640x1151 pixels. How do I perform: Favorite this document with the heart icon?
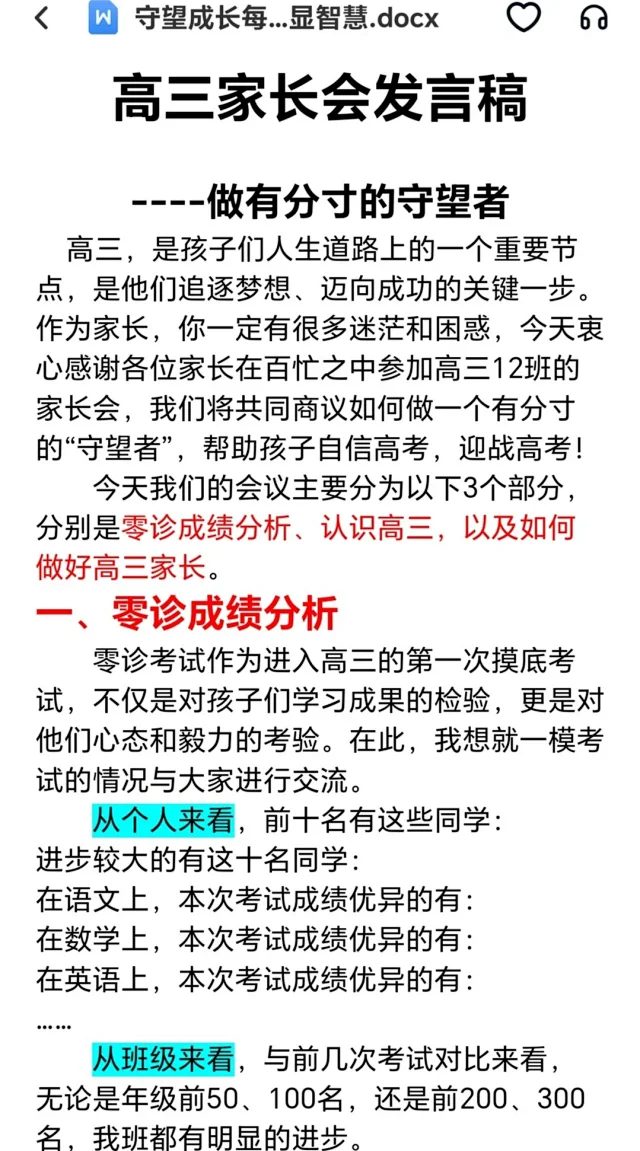524,18
